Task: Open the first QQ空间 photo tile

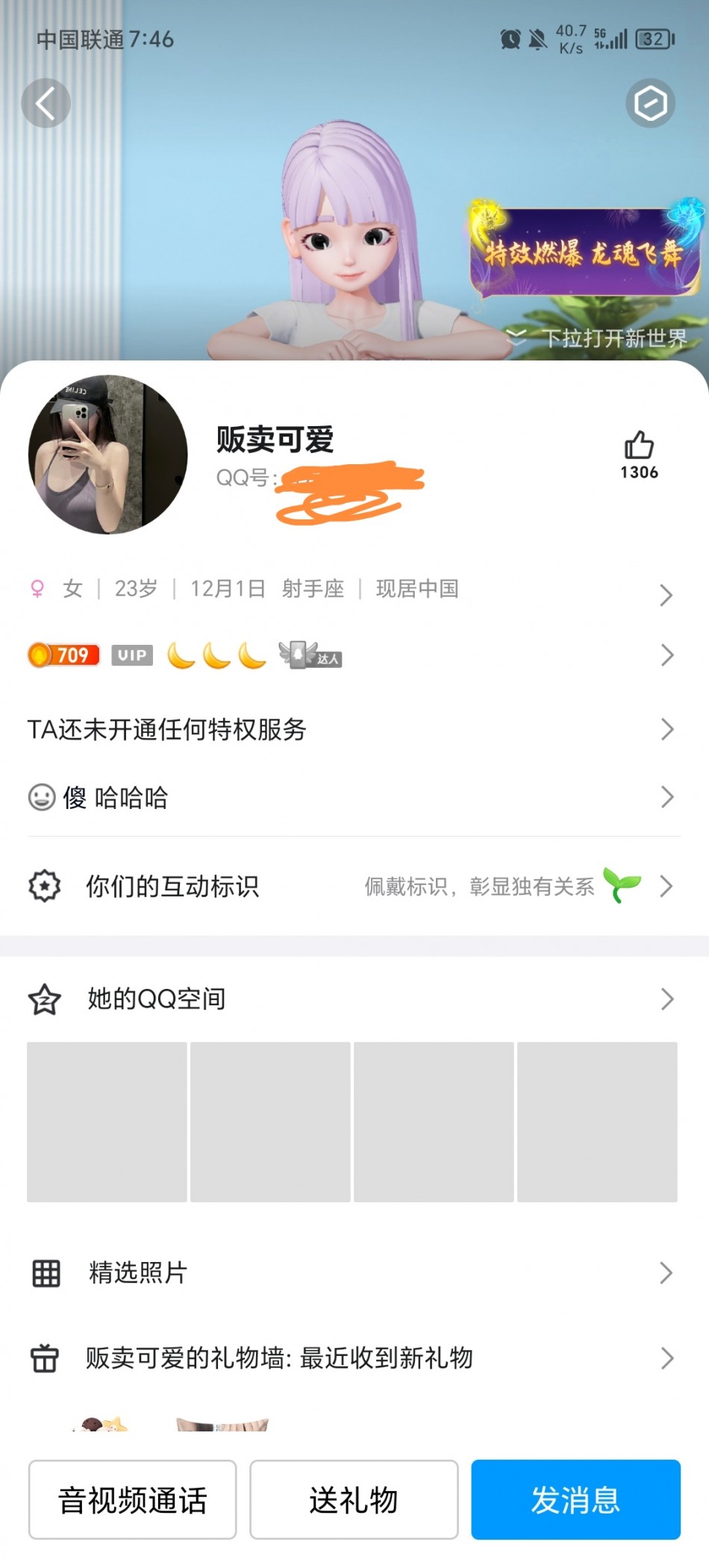Action: pos(107,1122)
